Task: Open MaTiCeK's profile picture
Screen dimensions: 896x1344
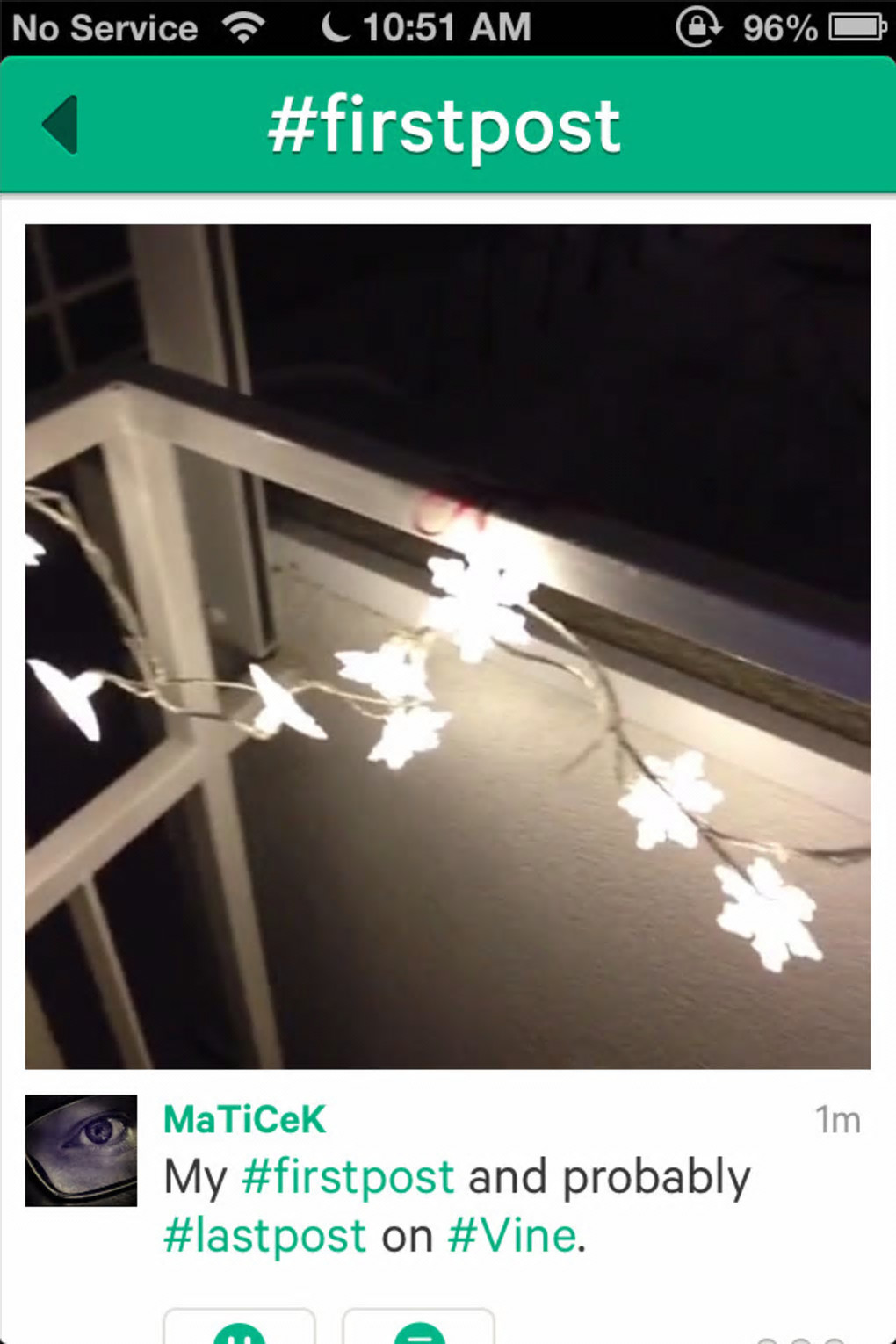Action: 81,1150
